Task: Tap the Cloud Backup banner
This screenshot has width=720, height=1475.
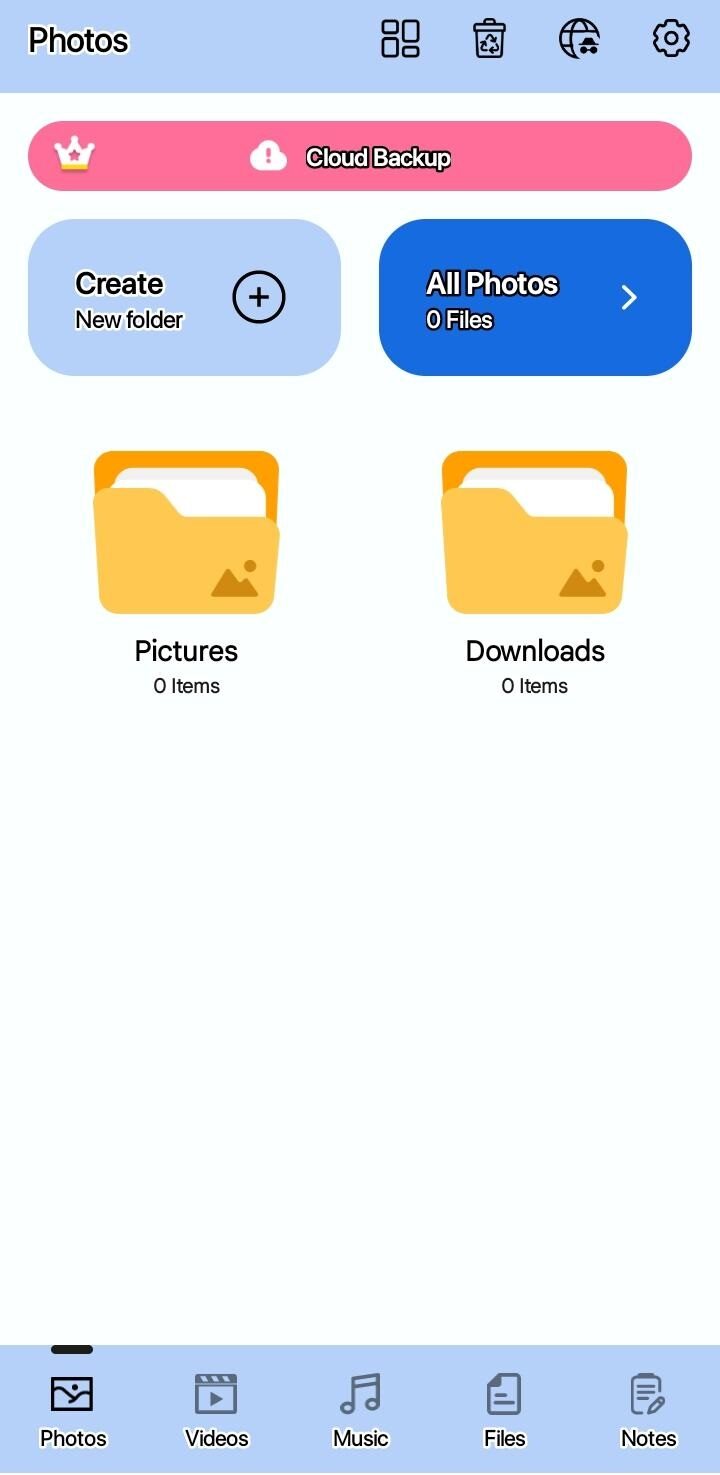Action: (x=360, y=156)
